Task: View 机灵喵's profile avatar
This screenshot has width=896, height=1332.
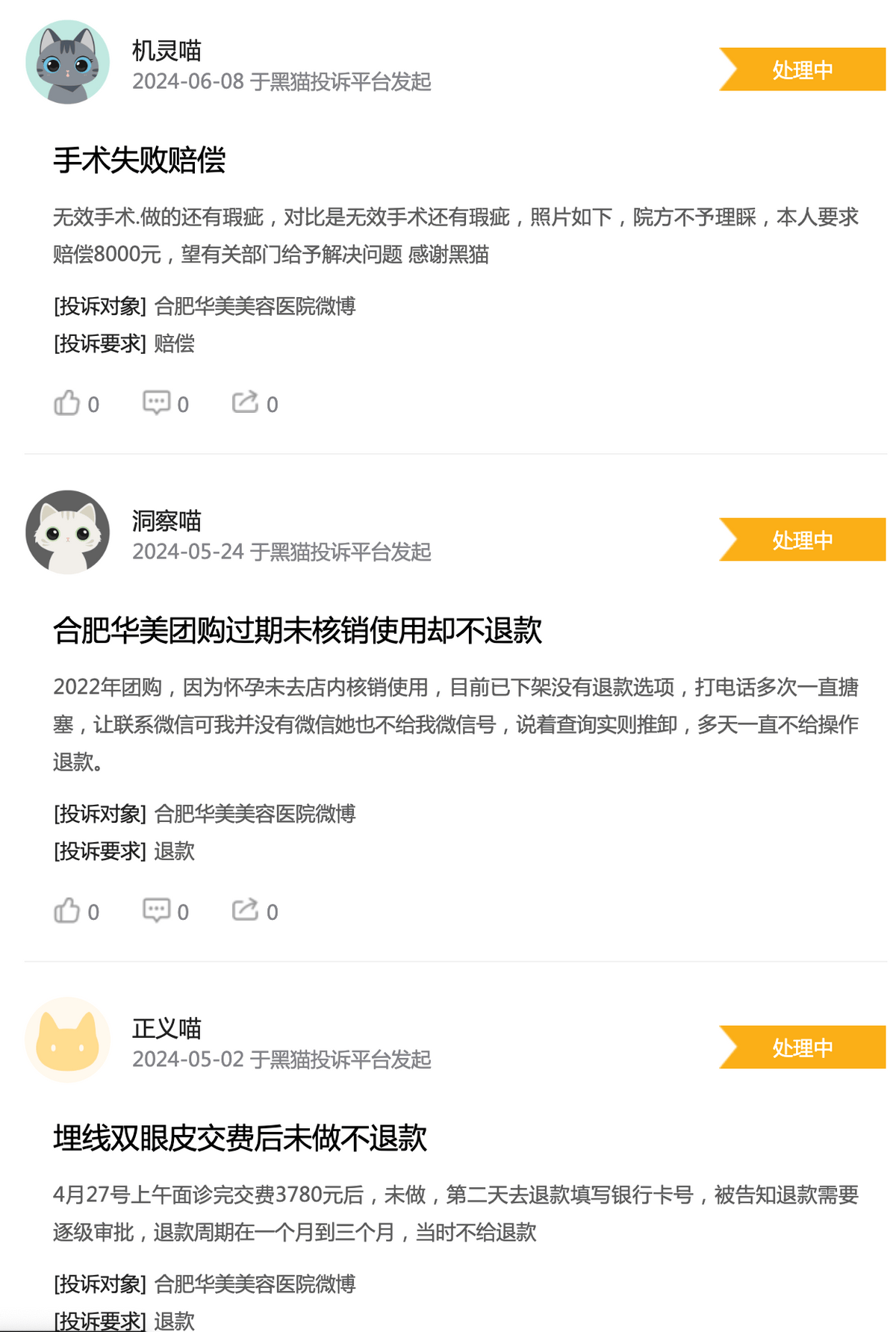Action: pyautogui.click(x=68, y=62)
